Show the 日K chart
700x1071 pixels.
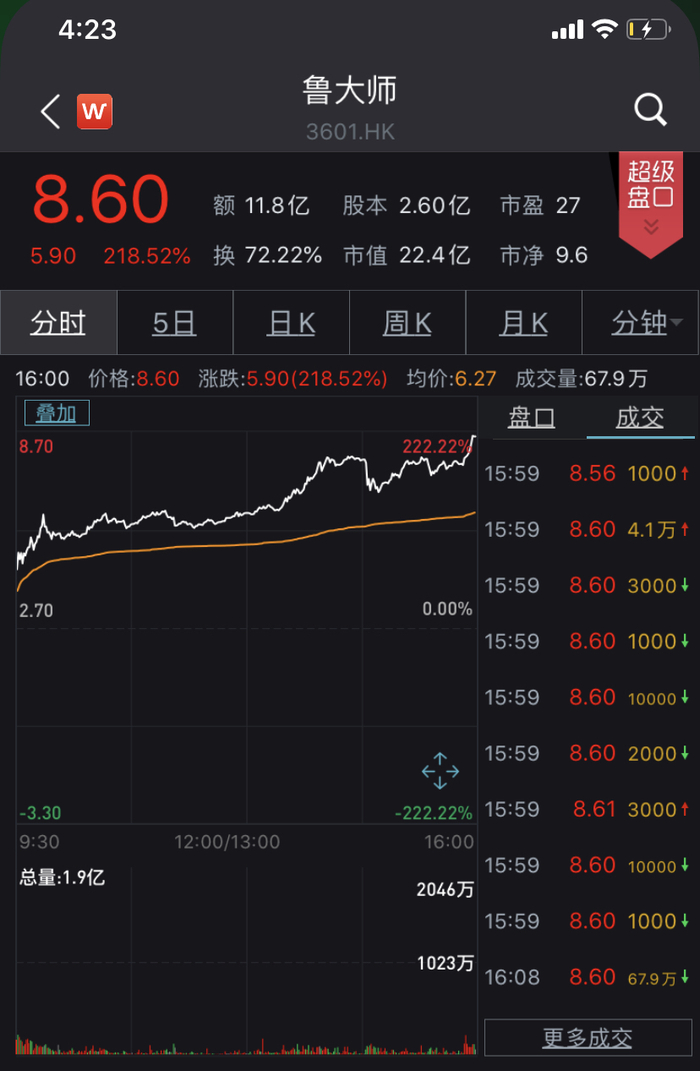coord(291,324)
